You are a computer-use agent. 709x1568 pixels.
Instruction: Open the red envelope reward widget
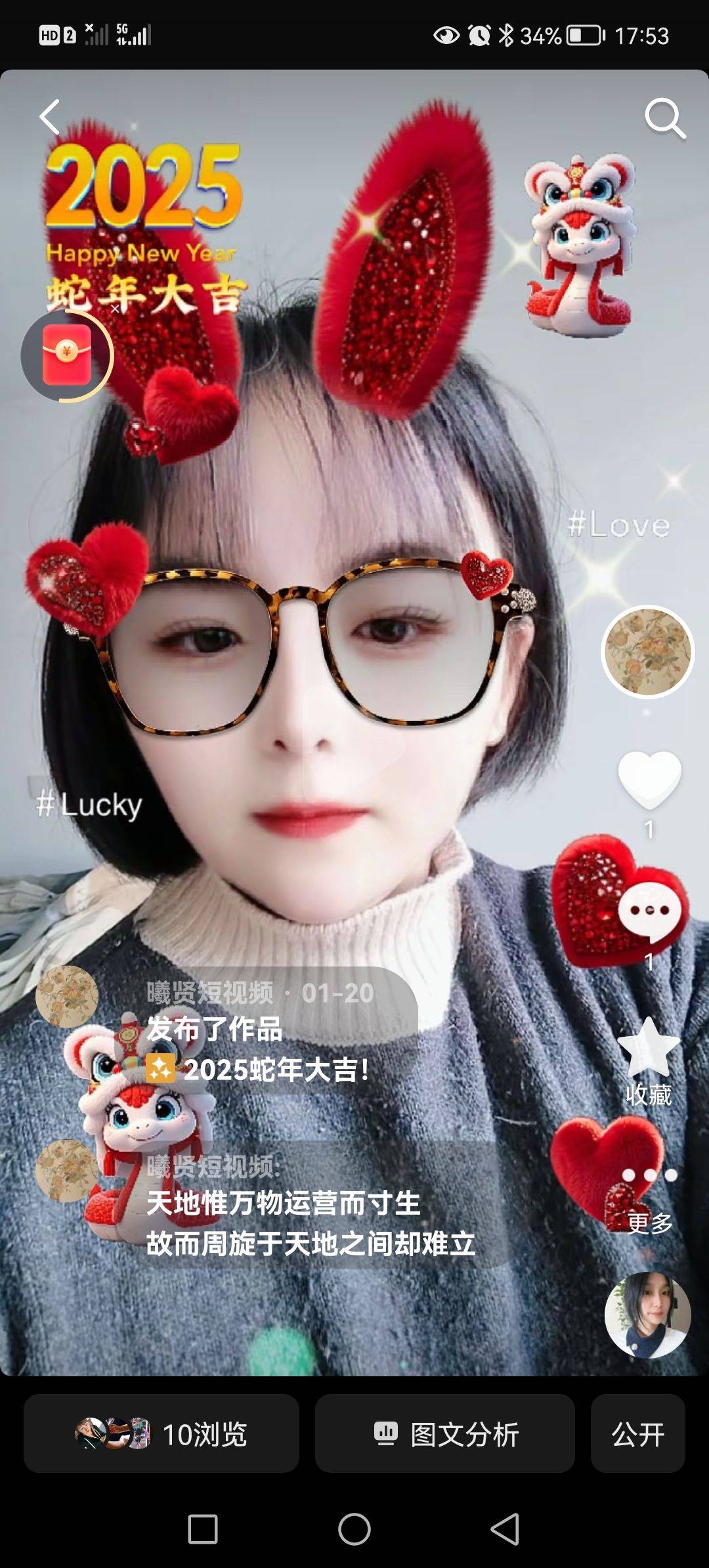click(x=66, y=355)
